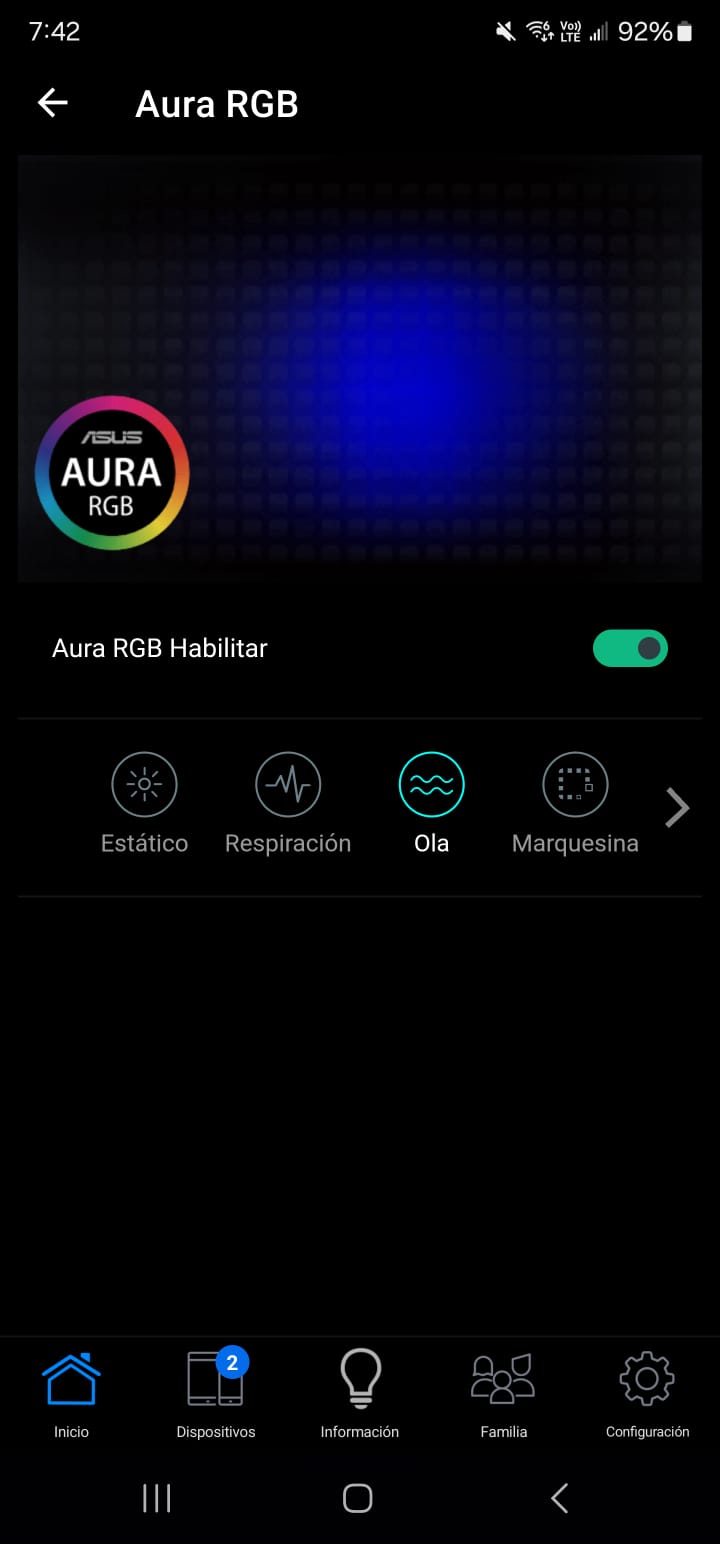Show more lighting effects with the arrow
Image resolution: width=720 pixels, height=1544 pixels.
click(677, 808)
